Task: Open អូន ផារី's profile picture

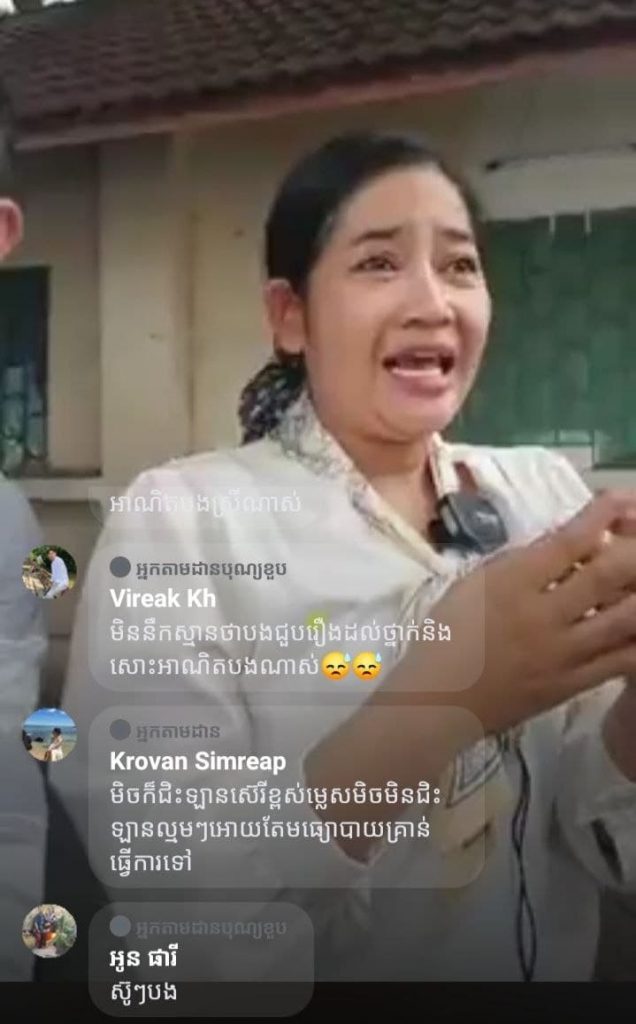Action: tap(49, 931)
